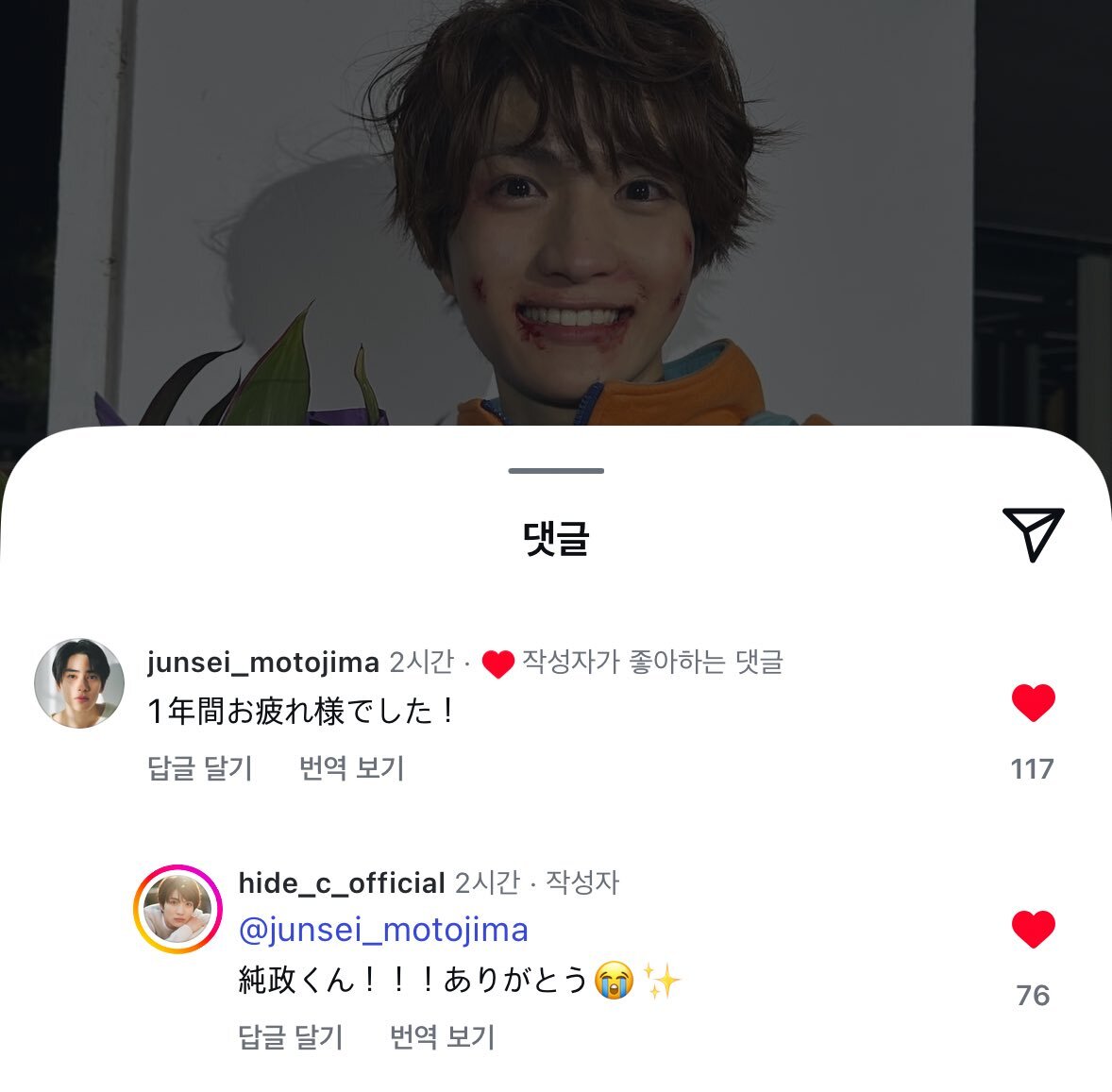View hide_c_official's story from the avatar

click(177, 908)
